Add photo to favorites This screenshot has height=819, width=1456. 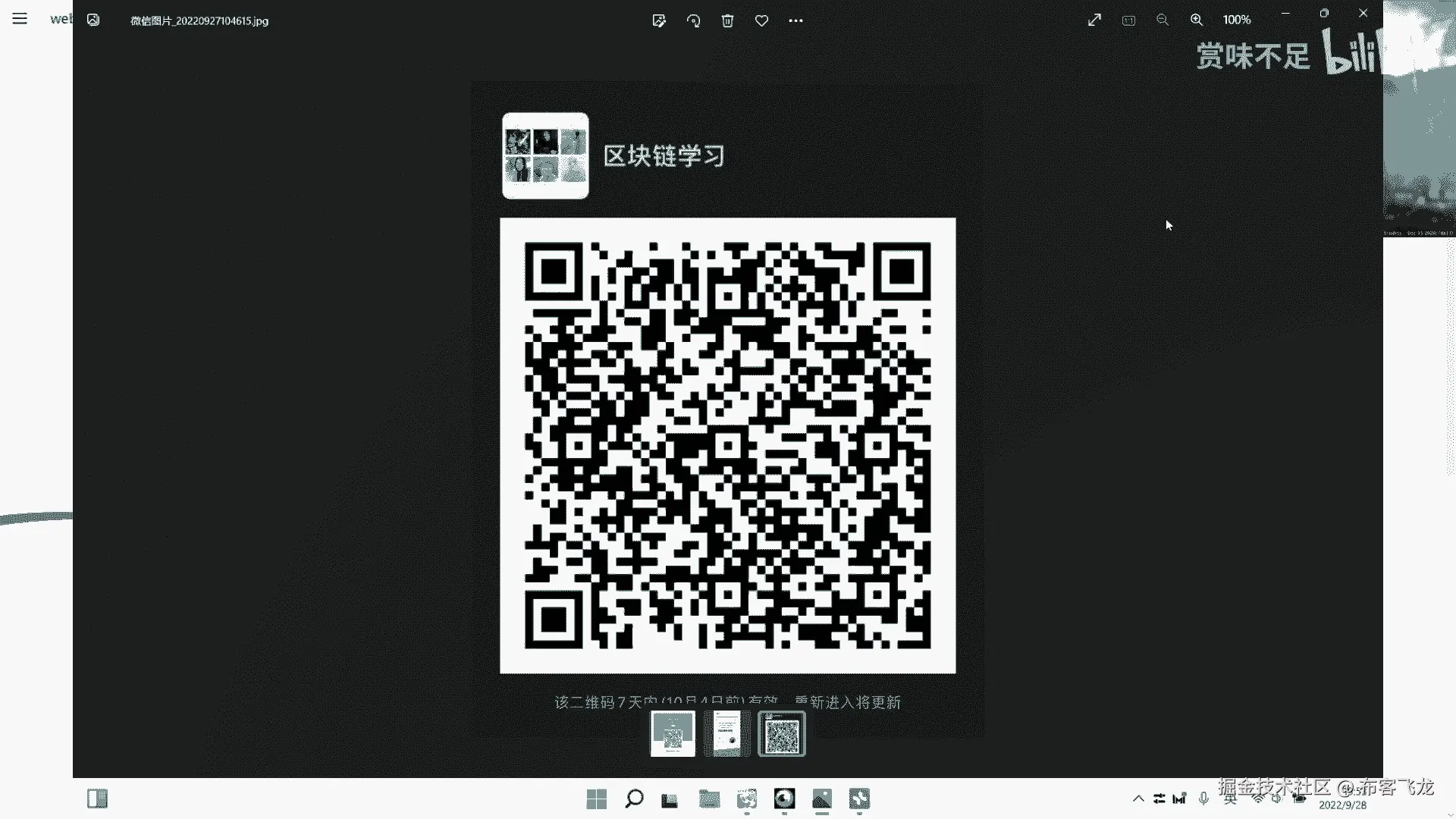point(761,20)
